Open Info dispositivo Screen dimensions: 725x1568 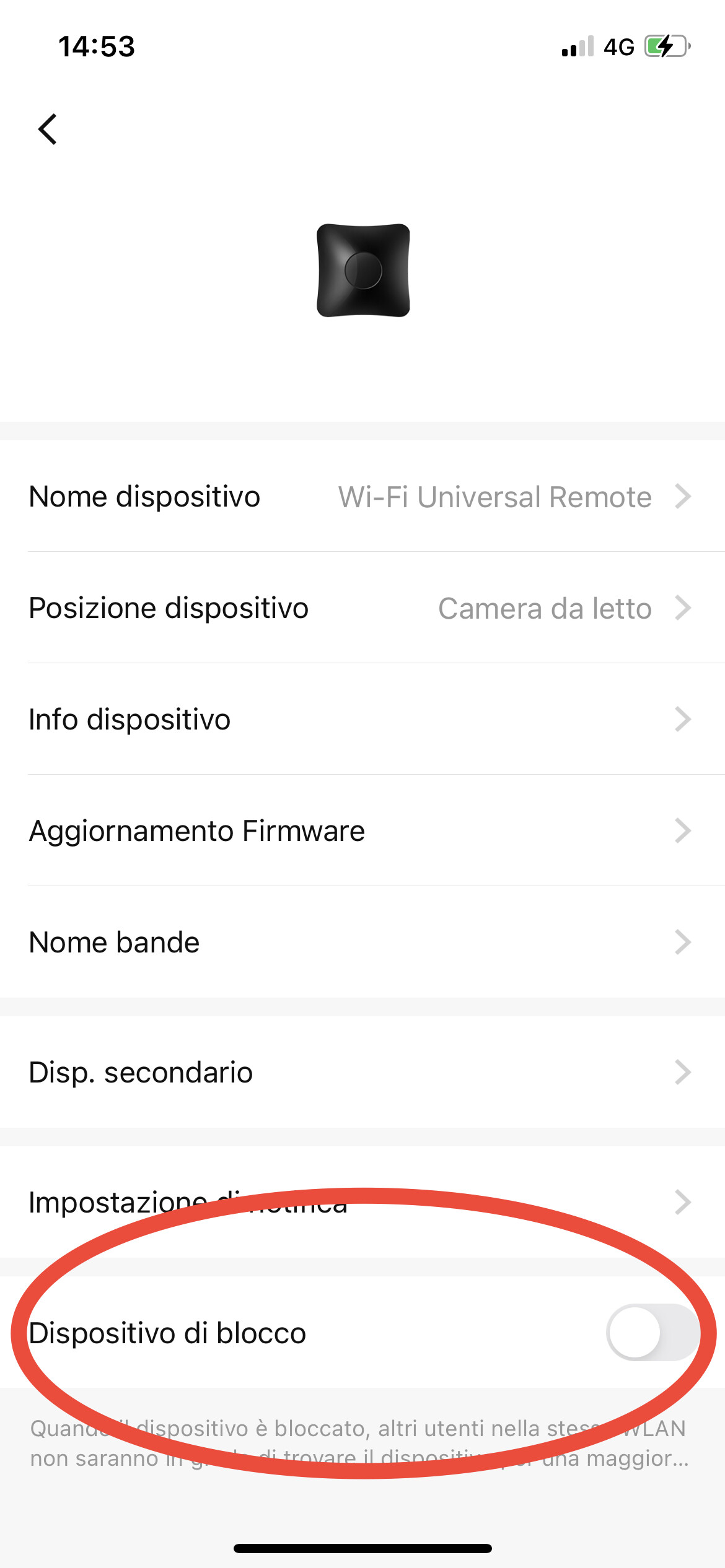(x=362, y=720)
